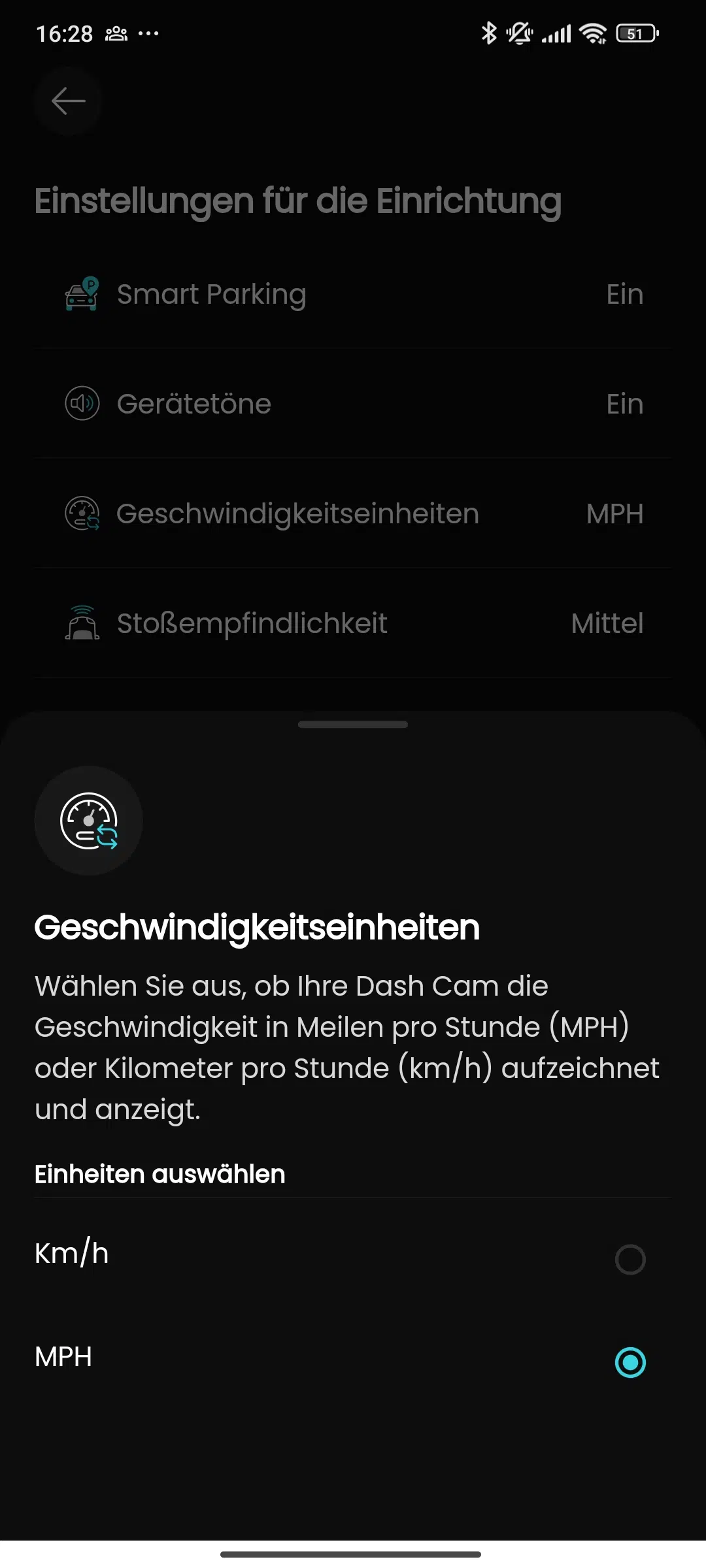The height and width of the screenshot is (1568, 706).
Task: Select the Km/h radio button
Action: pos(630,1259)
